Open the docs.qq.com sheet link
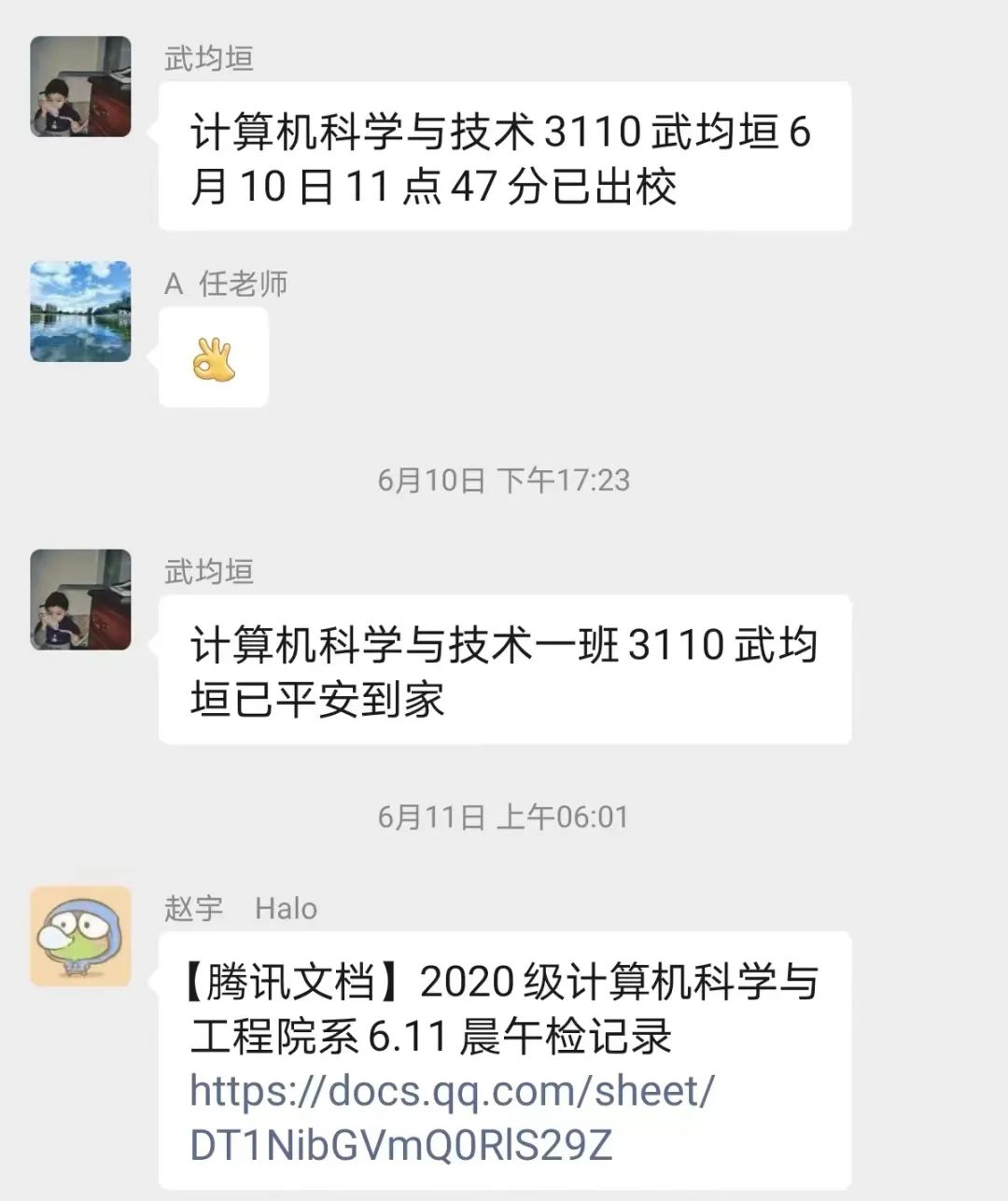Viewport: 1008px width, 1201px height. click(x=453, y=1117)
